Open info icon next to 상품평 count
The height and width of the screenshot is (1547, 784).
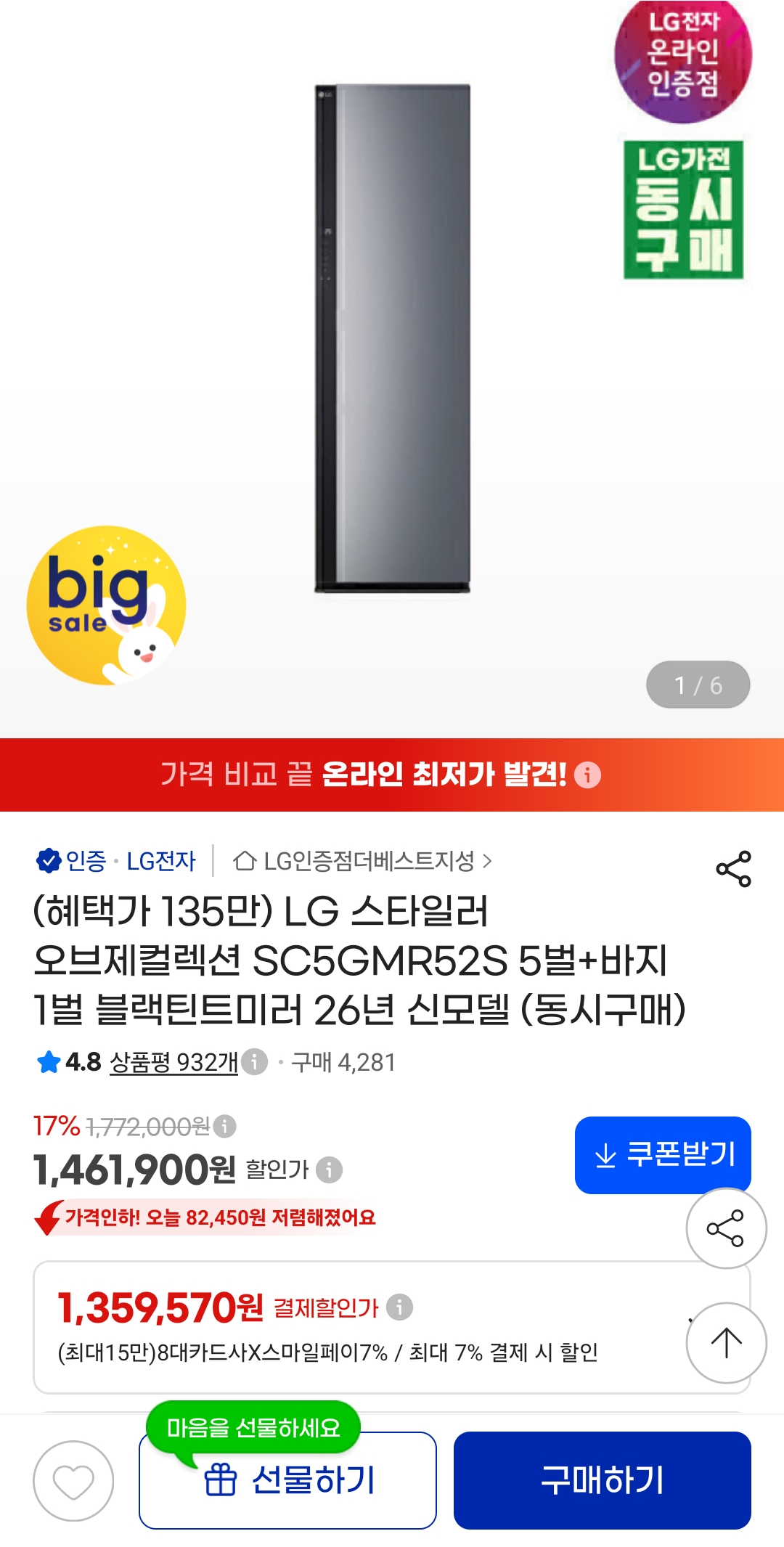coord(254,1062)
